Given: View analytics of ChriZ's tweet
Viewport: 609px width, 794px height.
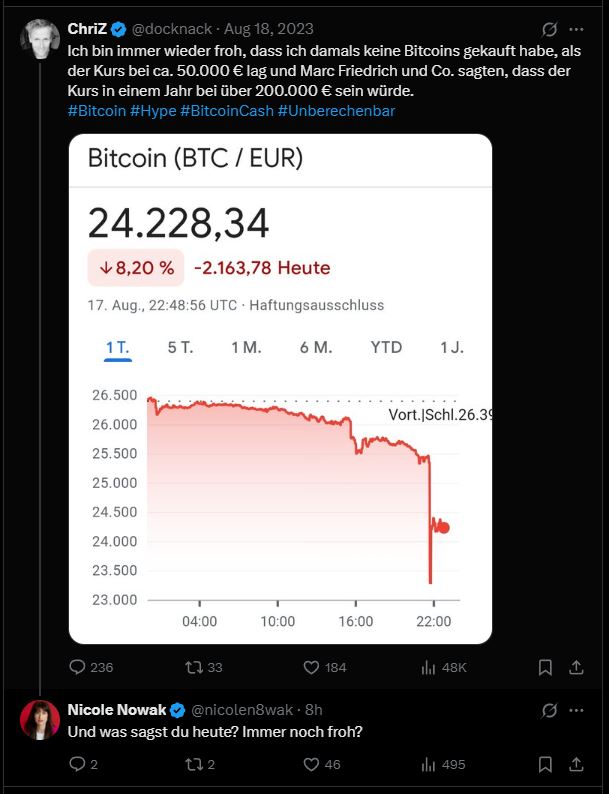Looking at the screenshot, I should coord(429,667).
